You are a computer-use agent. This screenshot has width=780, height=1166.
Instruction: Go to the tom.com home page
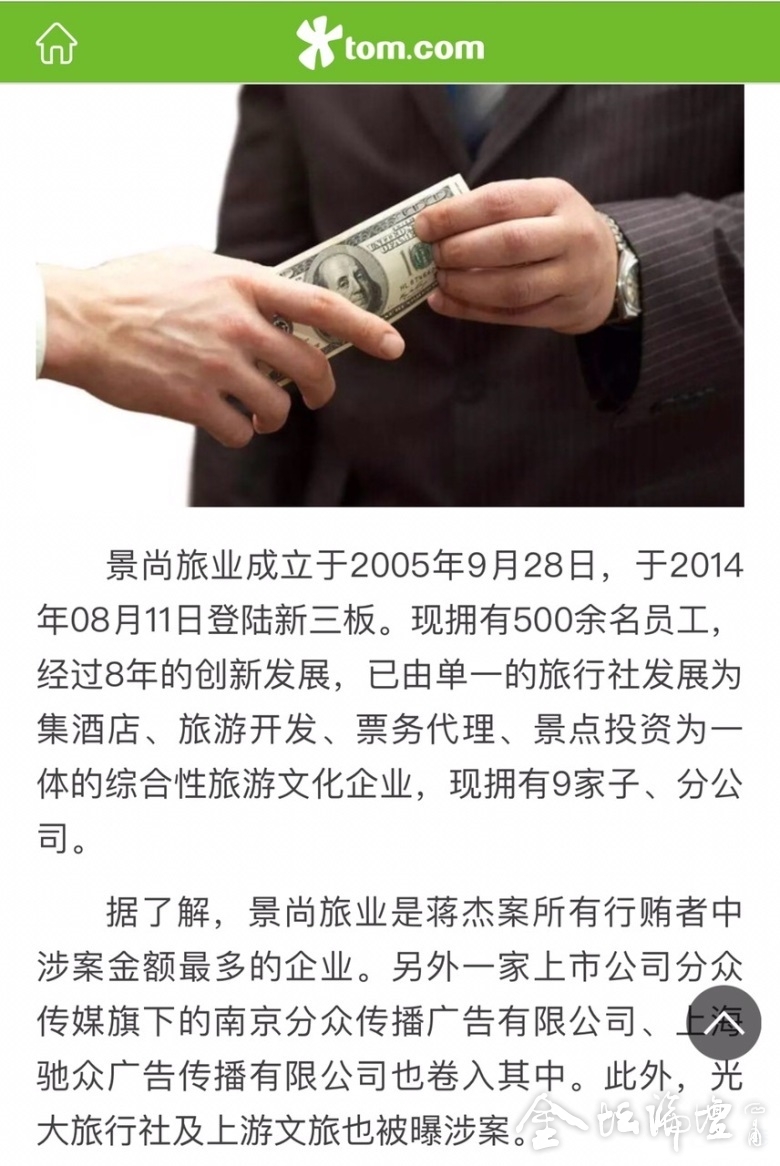[x=56, y=43]
